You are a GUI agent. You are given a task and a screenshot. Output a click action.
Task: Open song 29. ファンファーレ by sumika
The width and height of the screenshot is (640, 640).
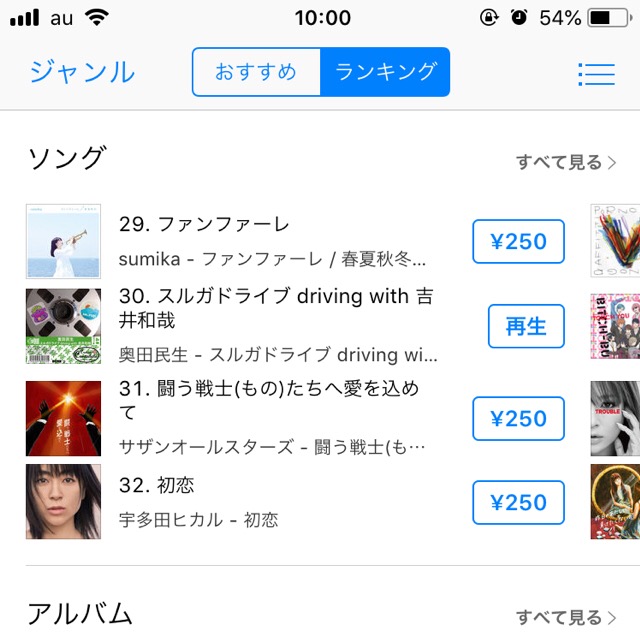270,241
